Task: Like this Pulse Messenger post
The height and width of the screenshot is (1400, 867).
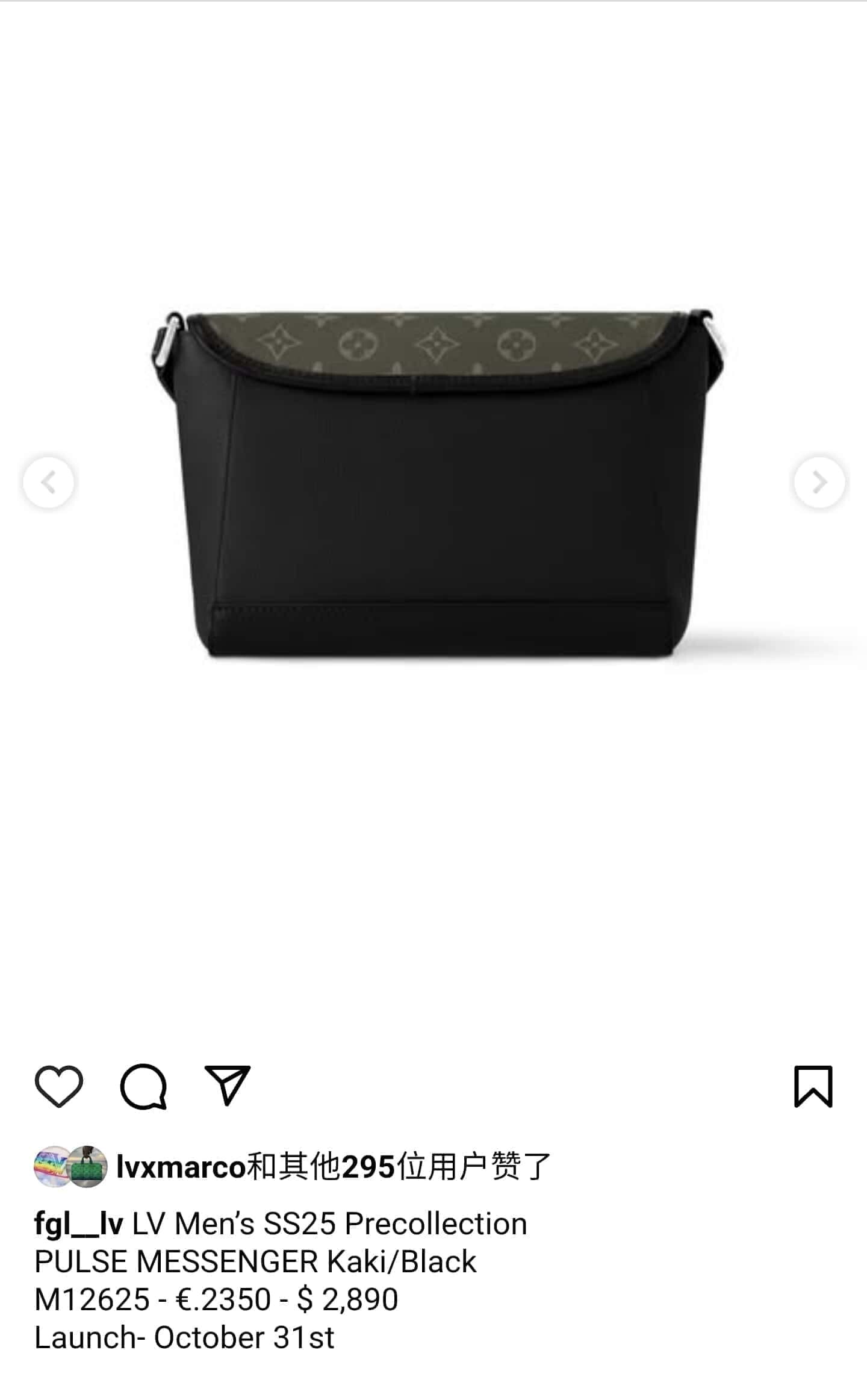Action: point(58,1086)
